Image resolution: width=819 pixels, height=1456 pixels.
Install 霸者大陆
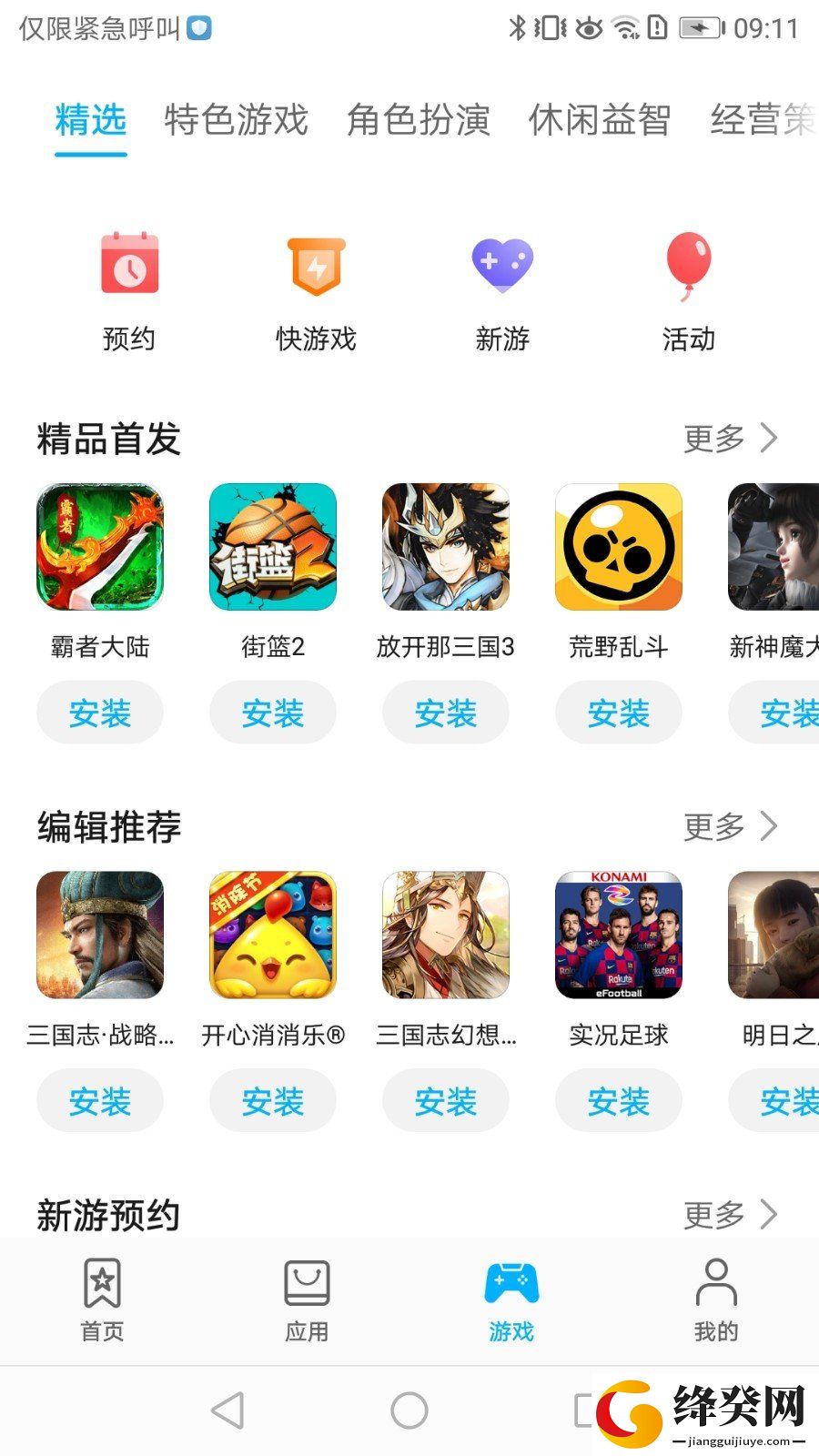pos(100,713)
